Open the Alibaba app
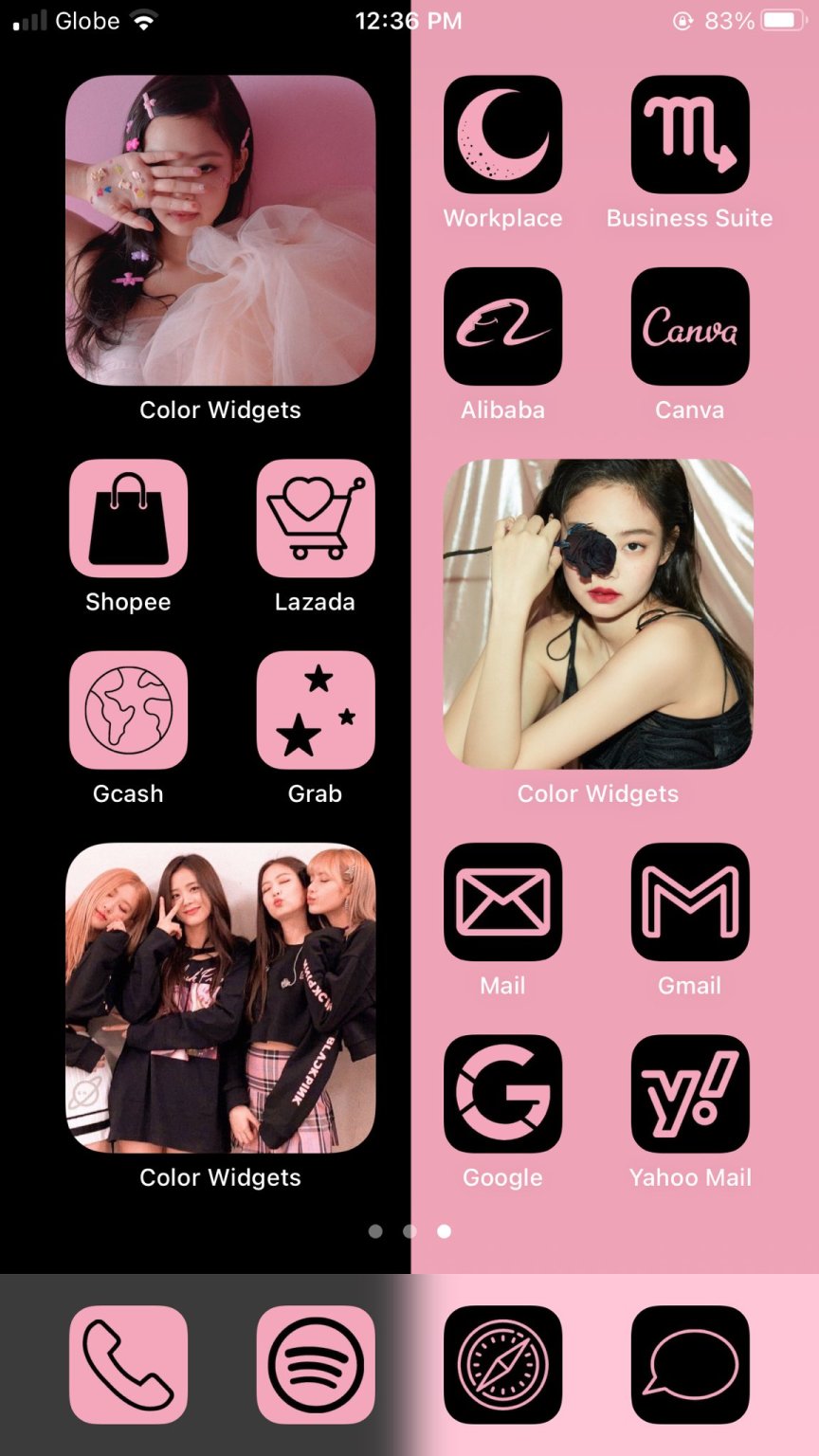 click(502, 326)
